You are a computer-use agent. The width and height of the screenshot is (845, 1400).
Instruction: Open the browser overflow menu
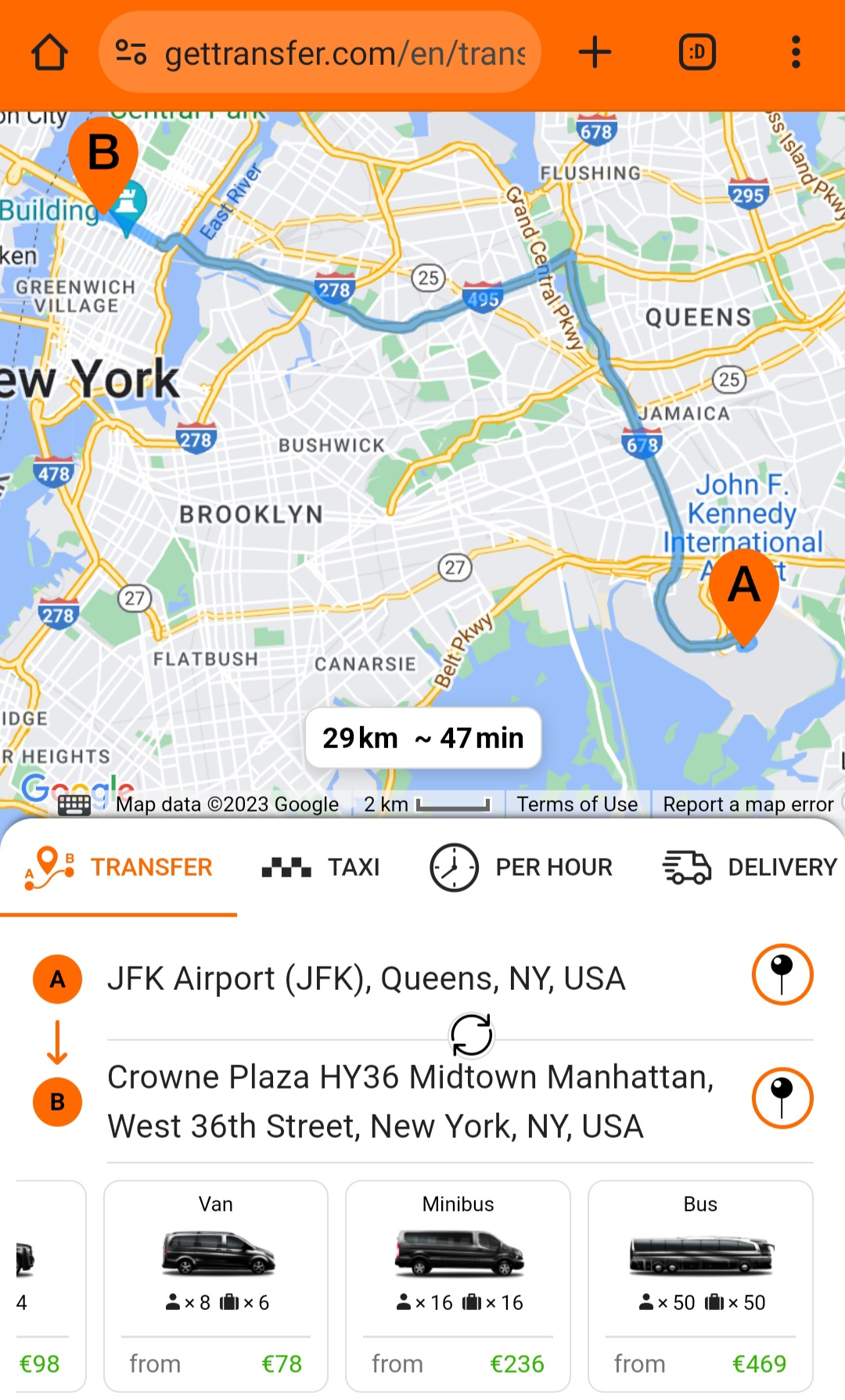[796, 53]
